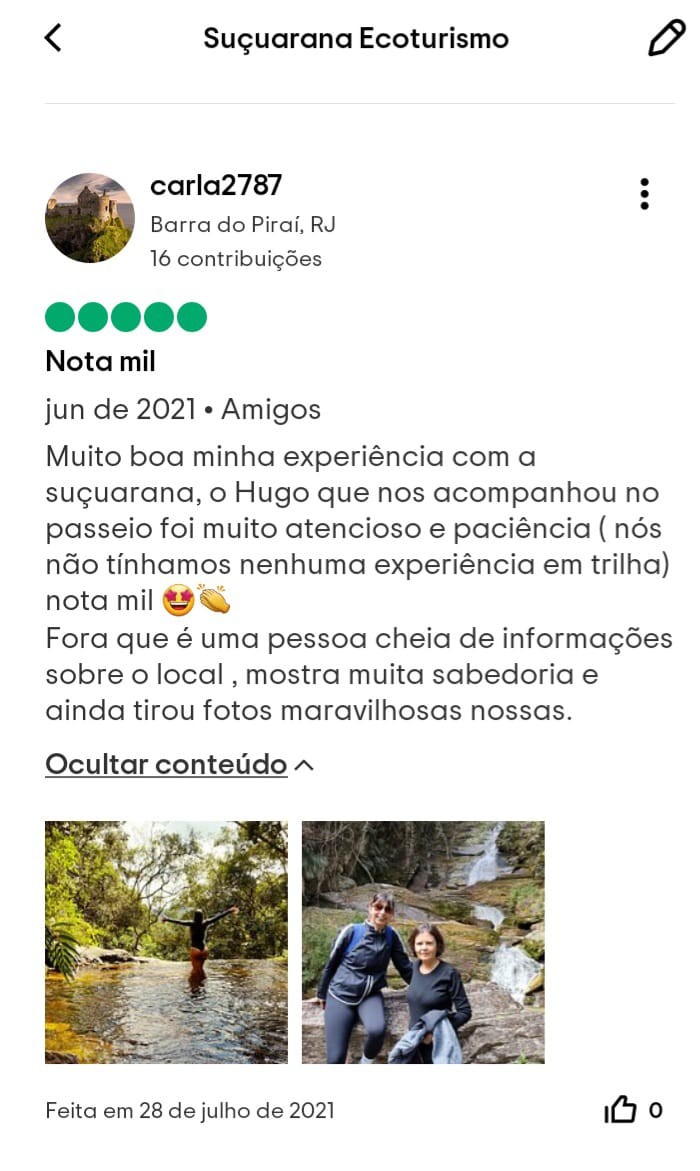
Task: Collapse review with Ocultar conteúdo
Action: 180,764
